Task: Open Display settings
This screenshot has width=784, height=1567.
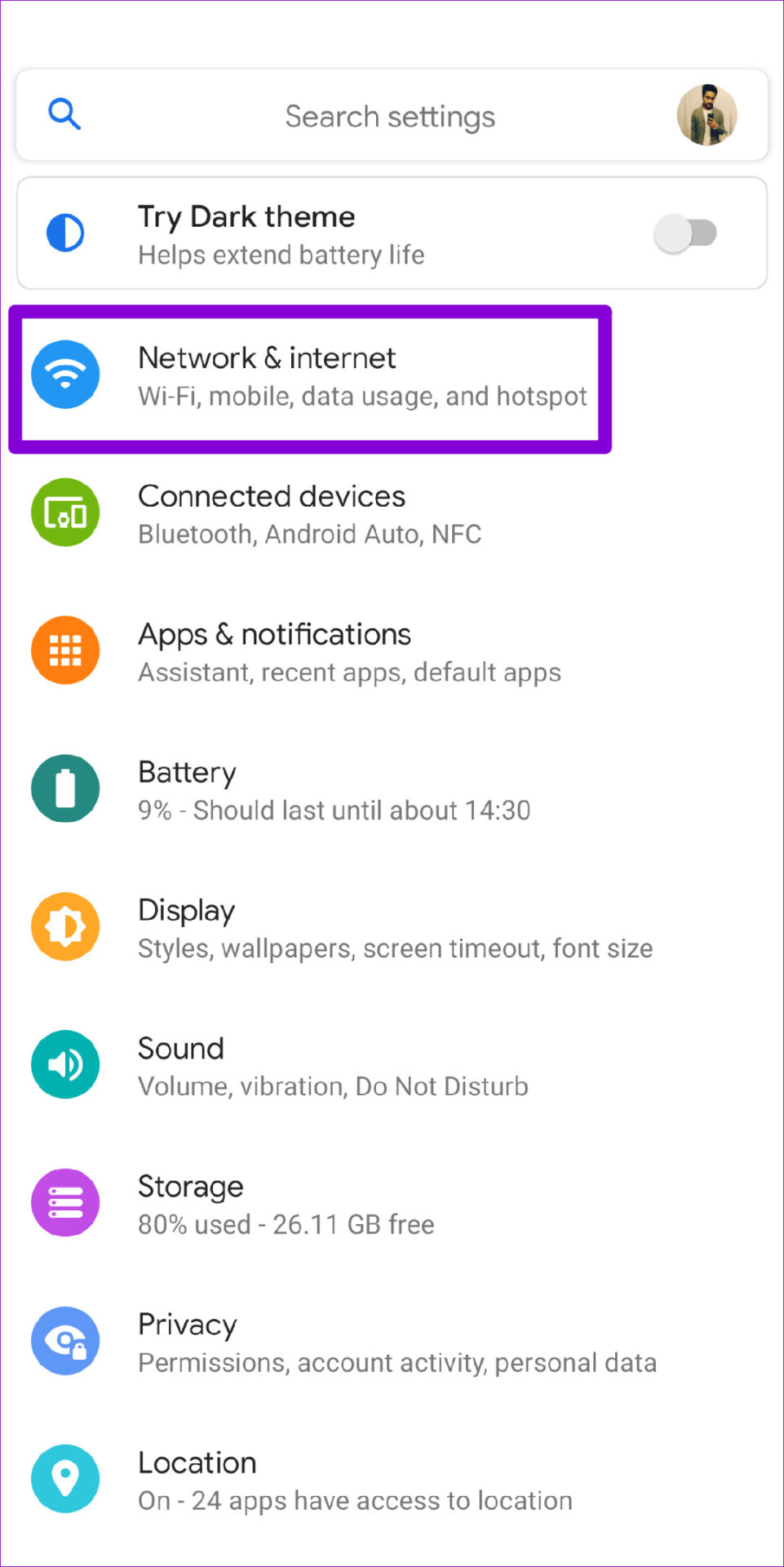Action: (x=392, y=927)
